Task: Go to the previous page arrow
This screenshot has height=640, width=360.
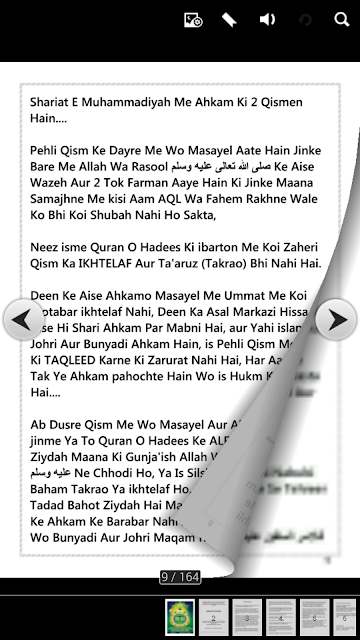Action: coord(23,320)
